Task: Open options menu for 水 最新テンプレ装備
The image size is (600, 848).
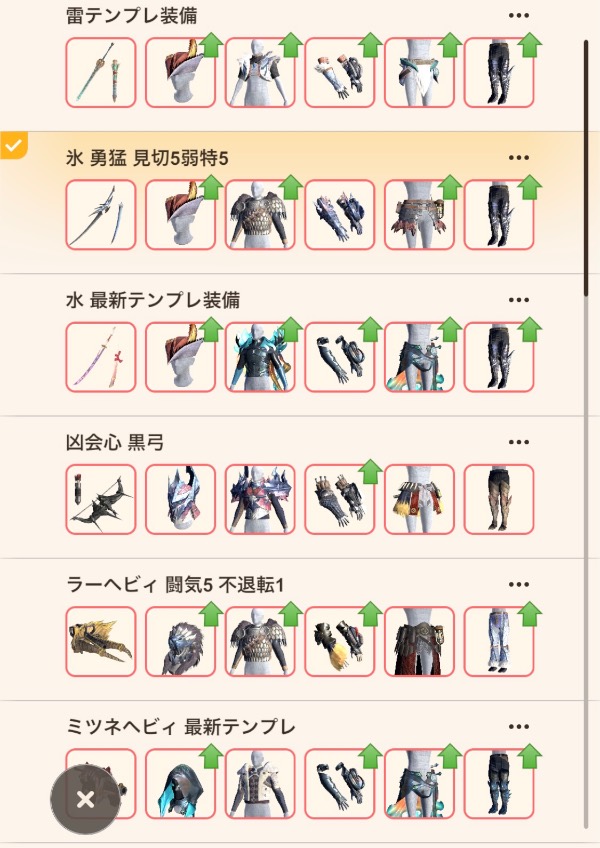Action: point(518,300)
